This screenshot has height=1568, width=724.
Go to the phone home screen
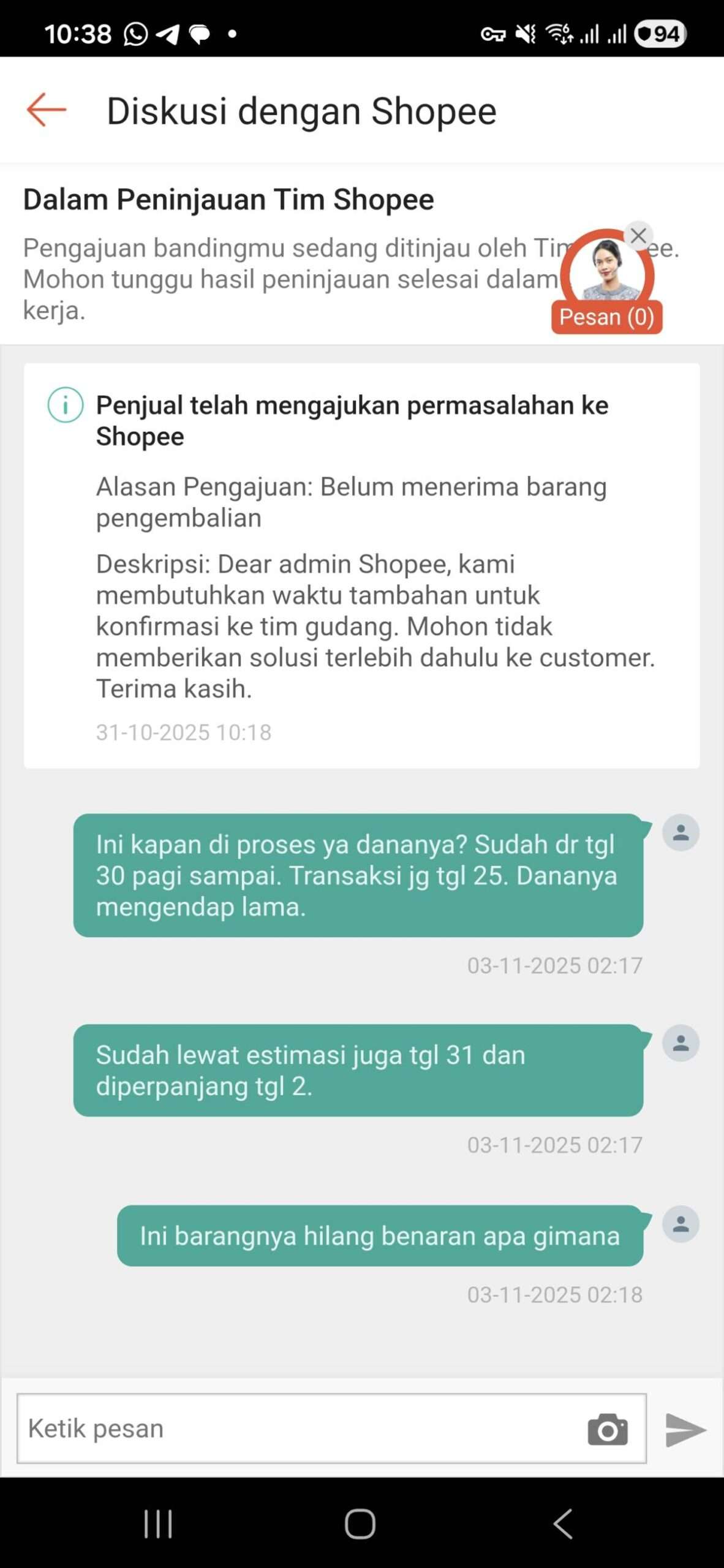360,1523
